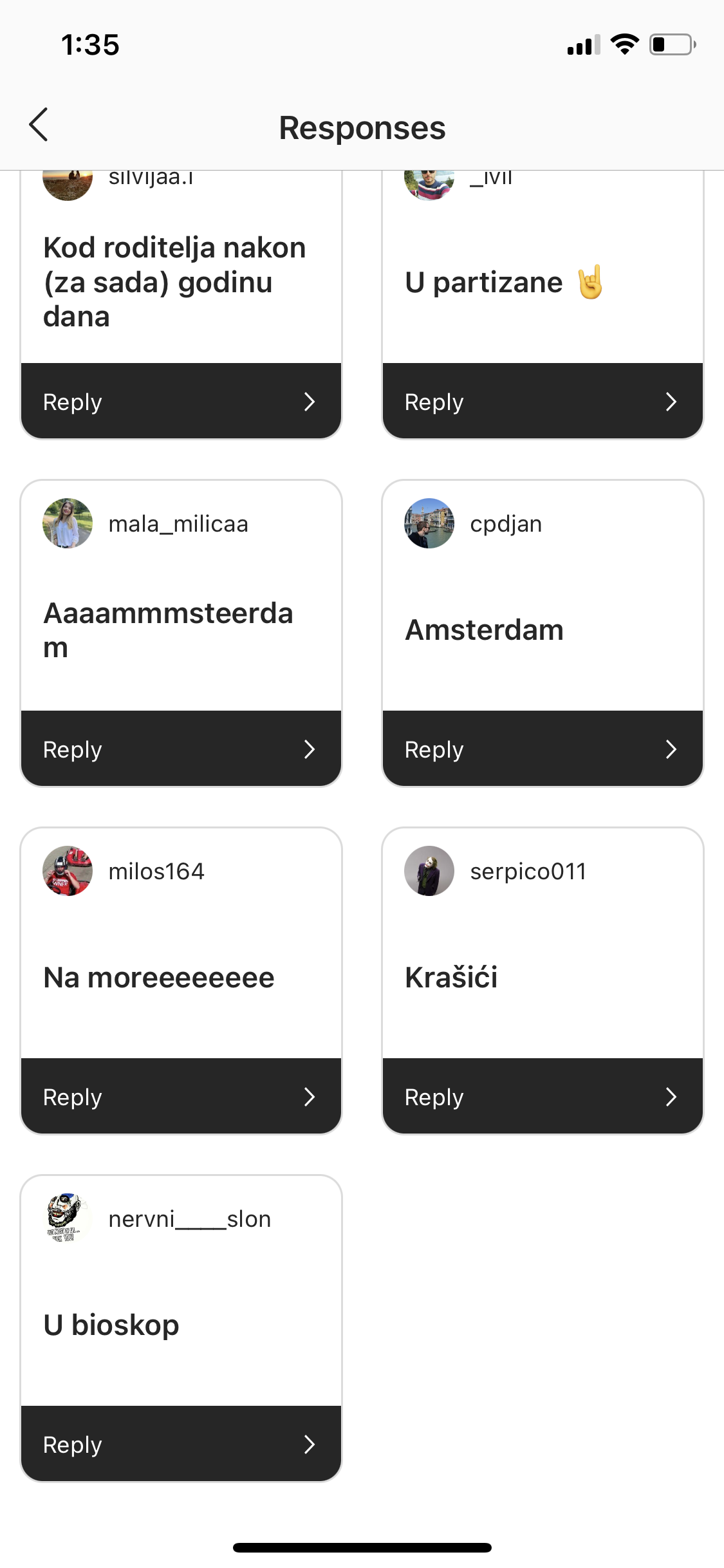View milos164's profile avatar

pyautogui.click(x=68, y=871)
